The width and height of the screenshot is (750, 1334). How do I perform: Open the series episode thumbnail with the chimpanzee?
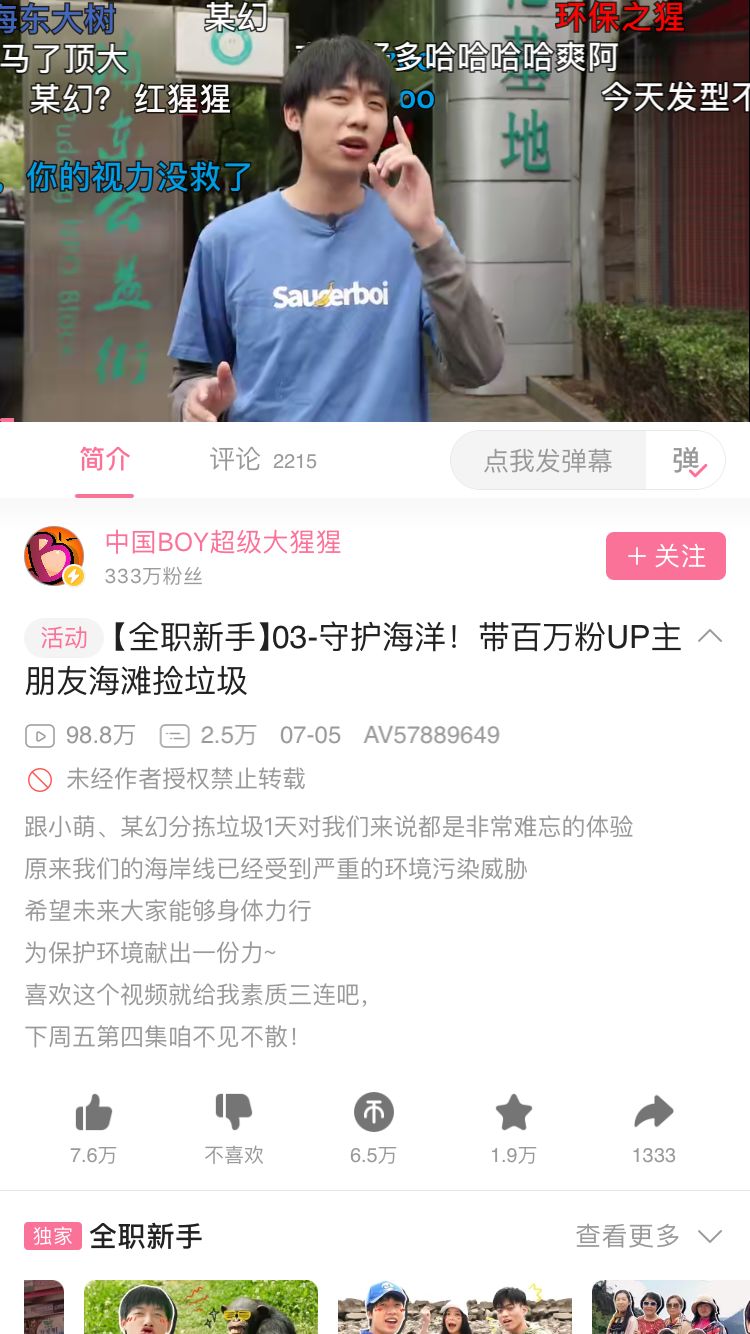click(x=200, y=1308)
